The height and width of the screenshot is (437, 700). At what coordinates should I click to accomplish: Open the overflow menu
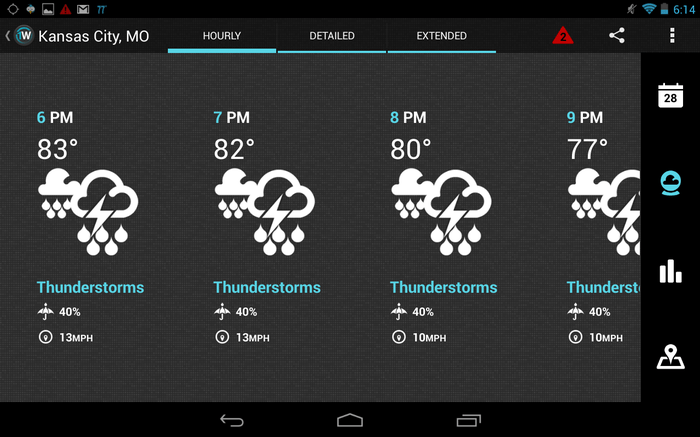[672, 36]
